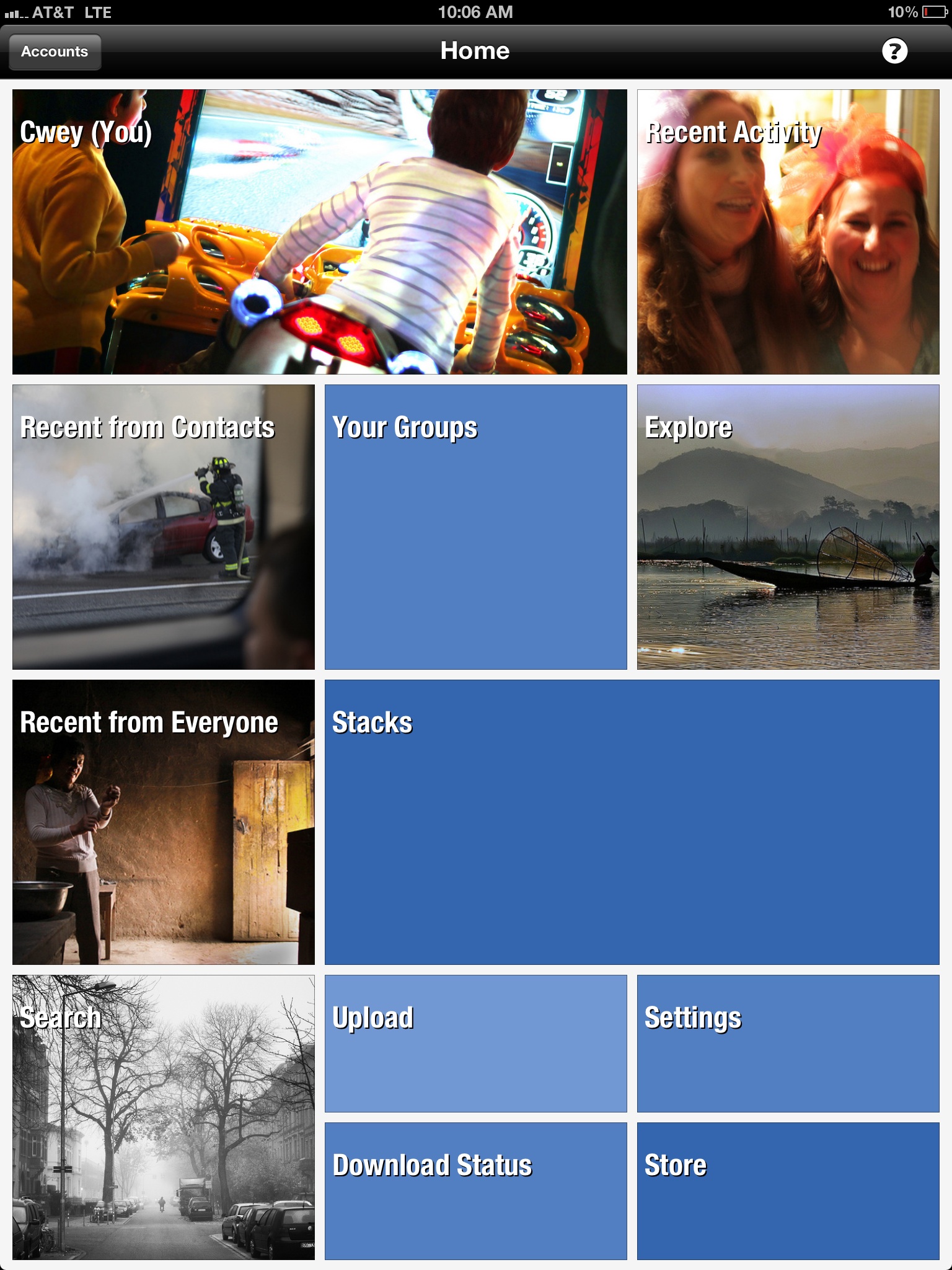Open the Accounts button
Screen dimensions: 952x1270
coord(55,51)
